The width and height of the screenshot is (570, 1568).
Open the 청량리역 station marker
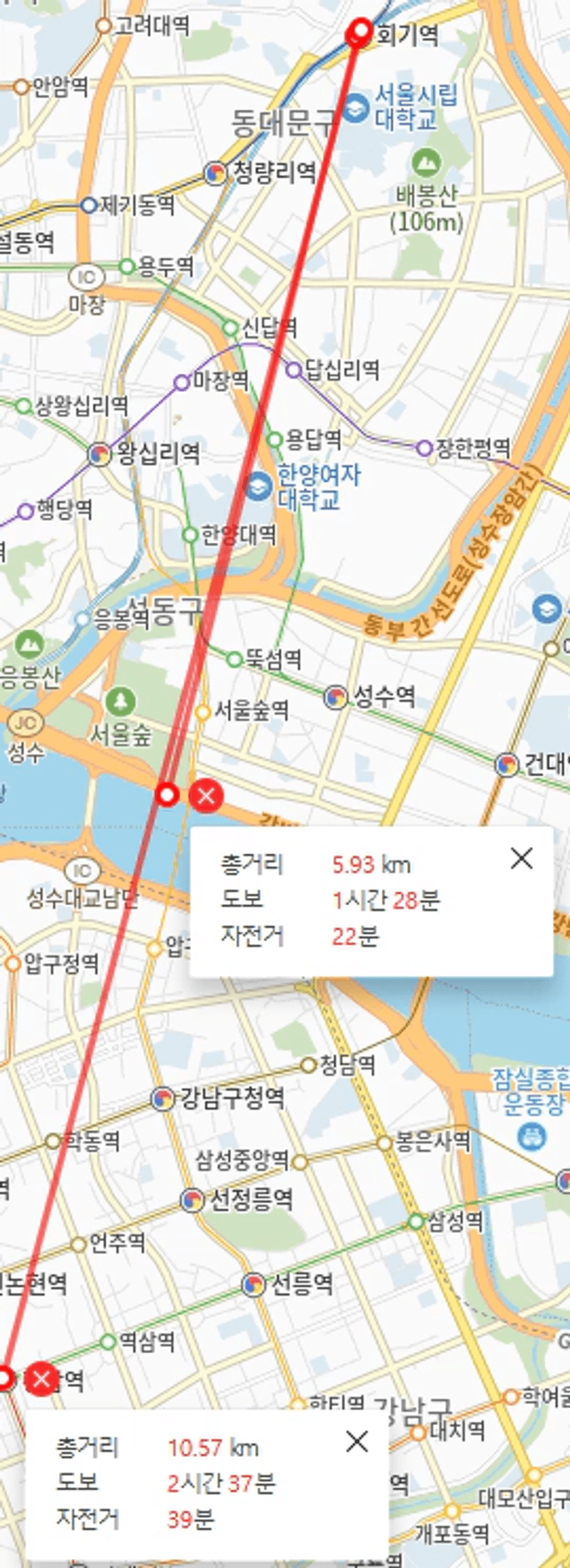[215, 173]
